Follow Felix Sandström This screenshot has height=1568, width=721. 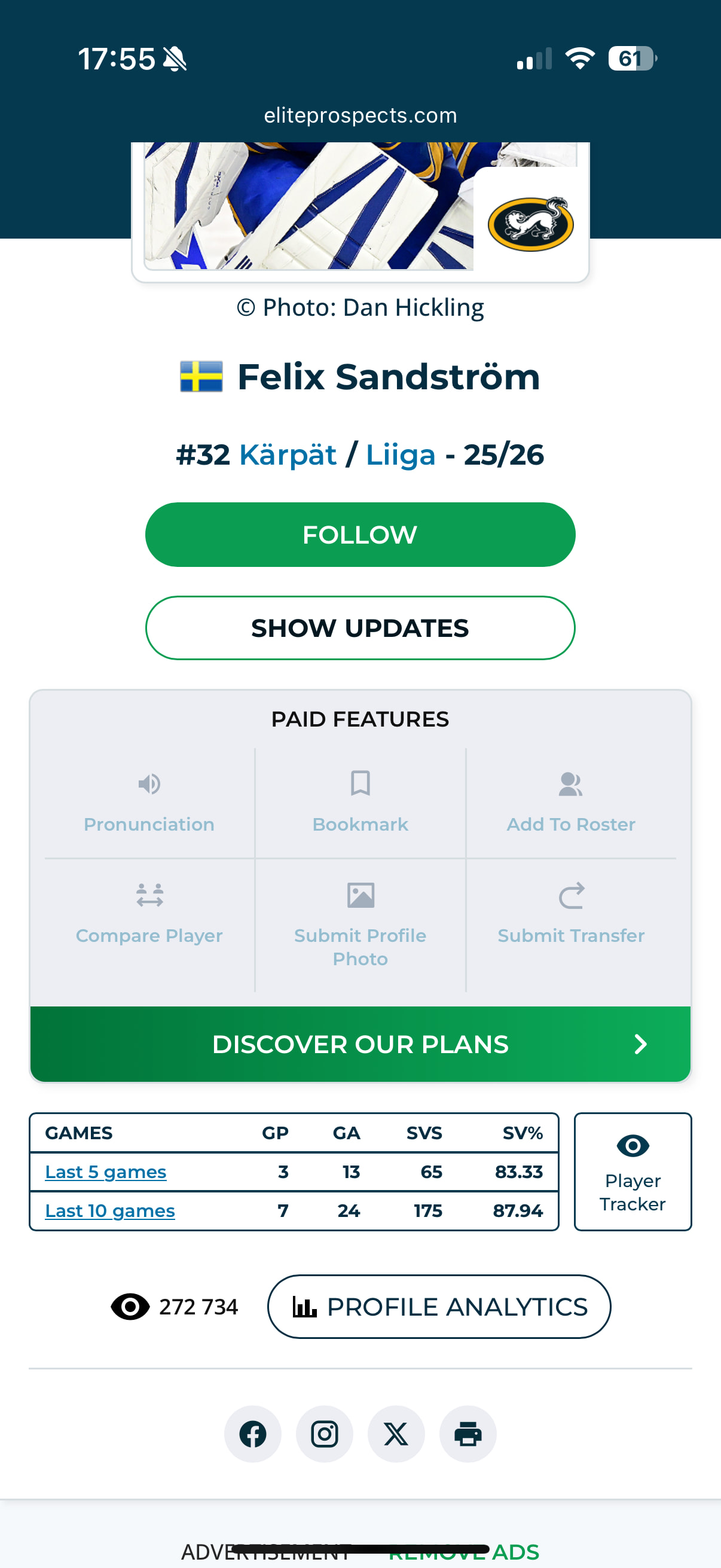[359, 535]
